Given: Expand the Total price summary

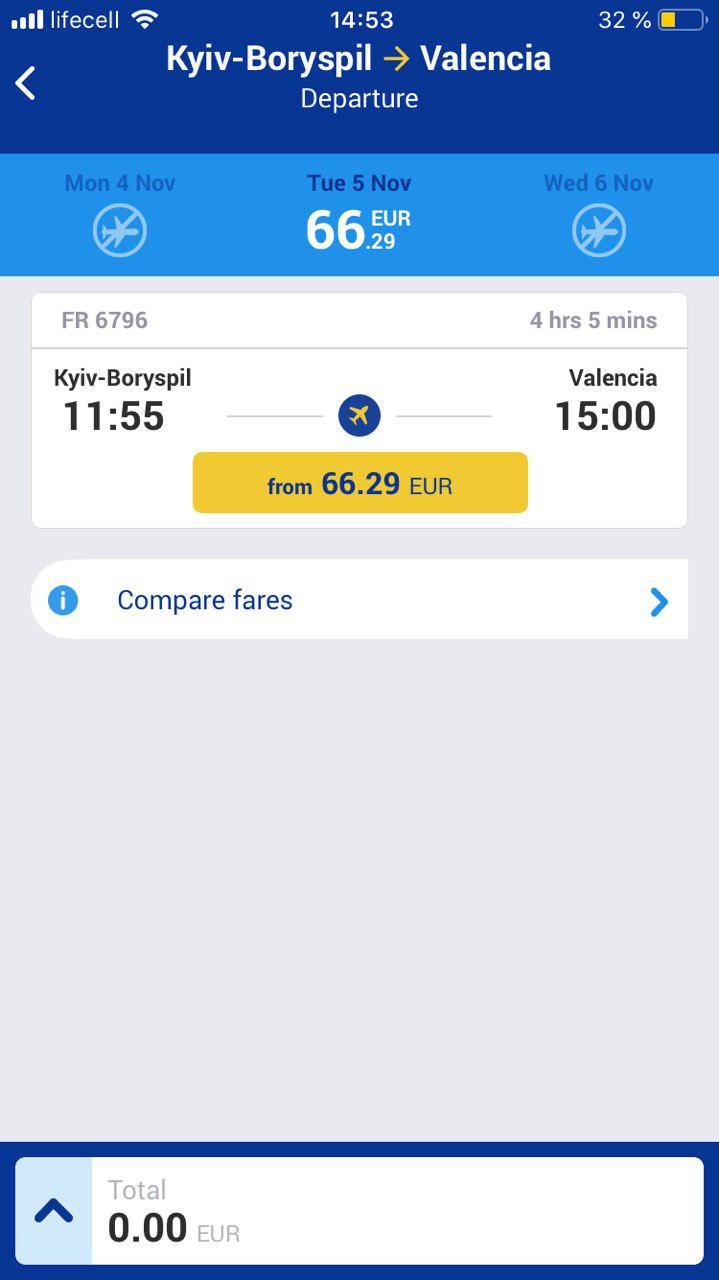Looking at the screenshot, I should click(x=54, y=1211).
